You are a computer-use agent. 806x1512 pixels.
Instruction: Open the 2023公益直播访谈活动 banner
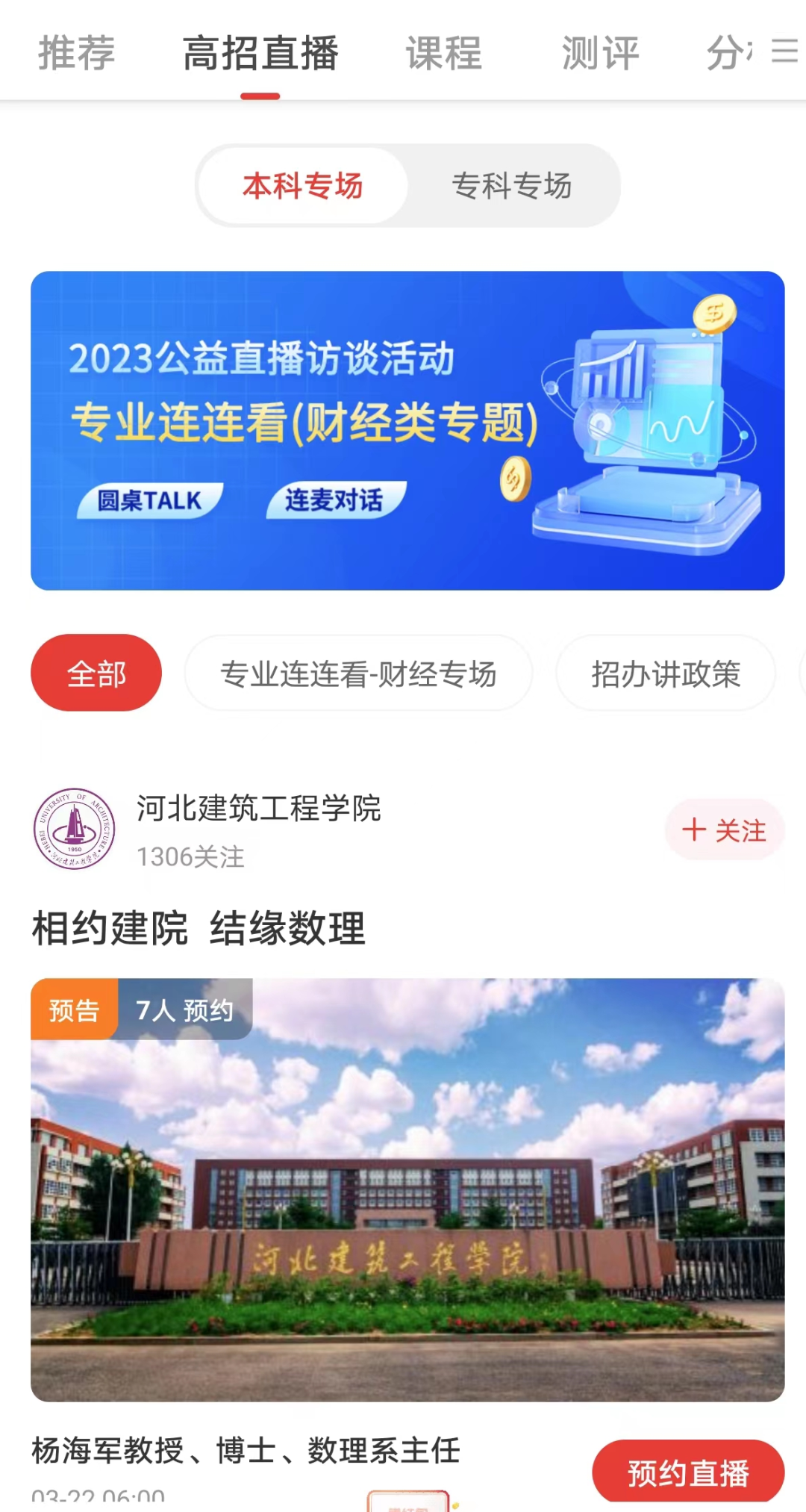pyautogui.click(x=407, y=430)
